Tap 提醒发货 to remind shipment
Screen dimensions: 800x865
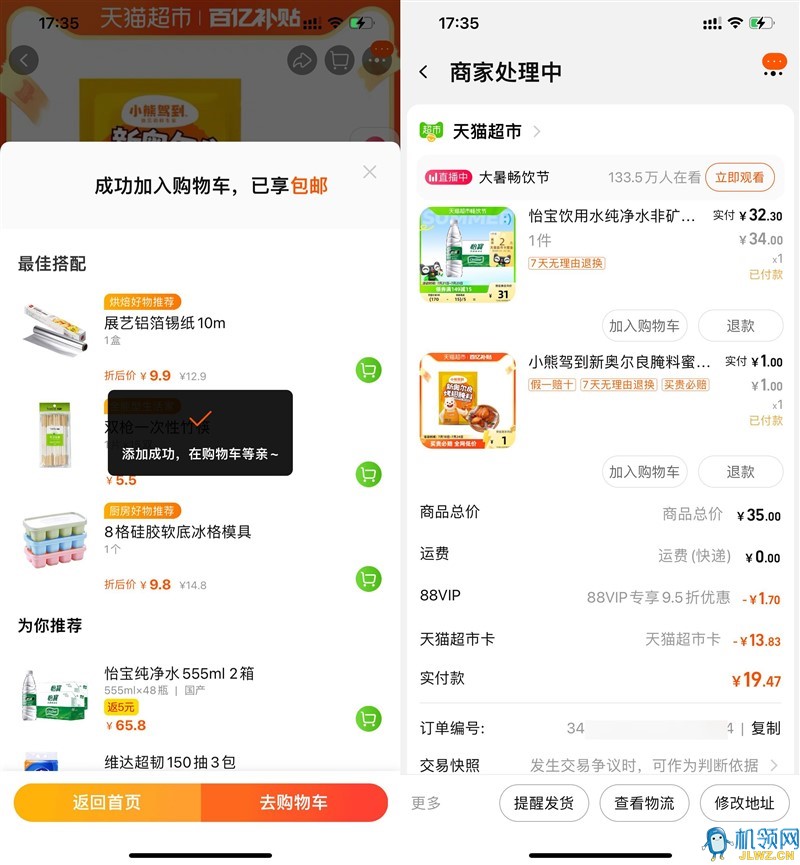[x=543, y=803]
